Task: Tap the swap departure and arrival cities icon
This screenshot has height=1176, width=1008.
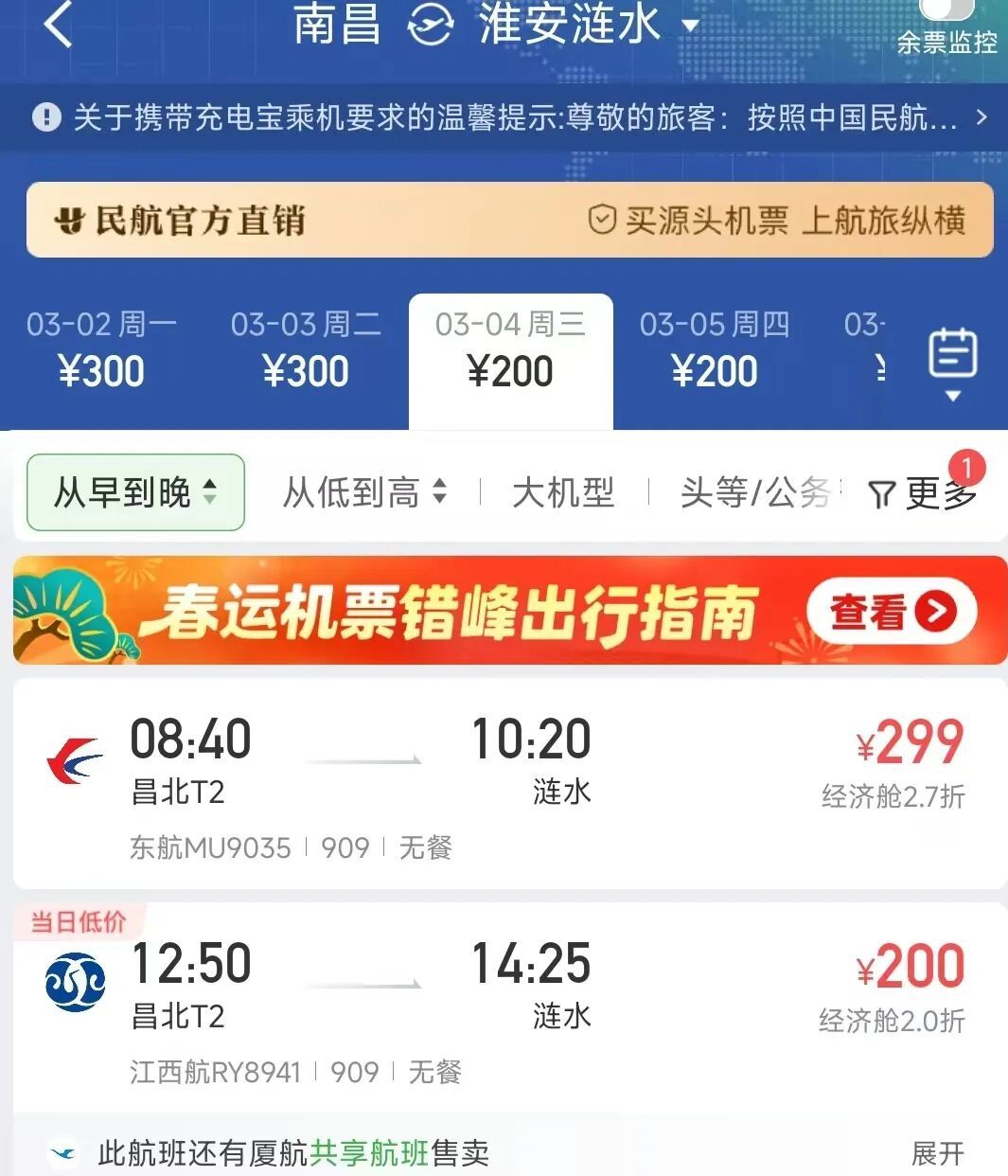Action: [431, 26]
